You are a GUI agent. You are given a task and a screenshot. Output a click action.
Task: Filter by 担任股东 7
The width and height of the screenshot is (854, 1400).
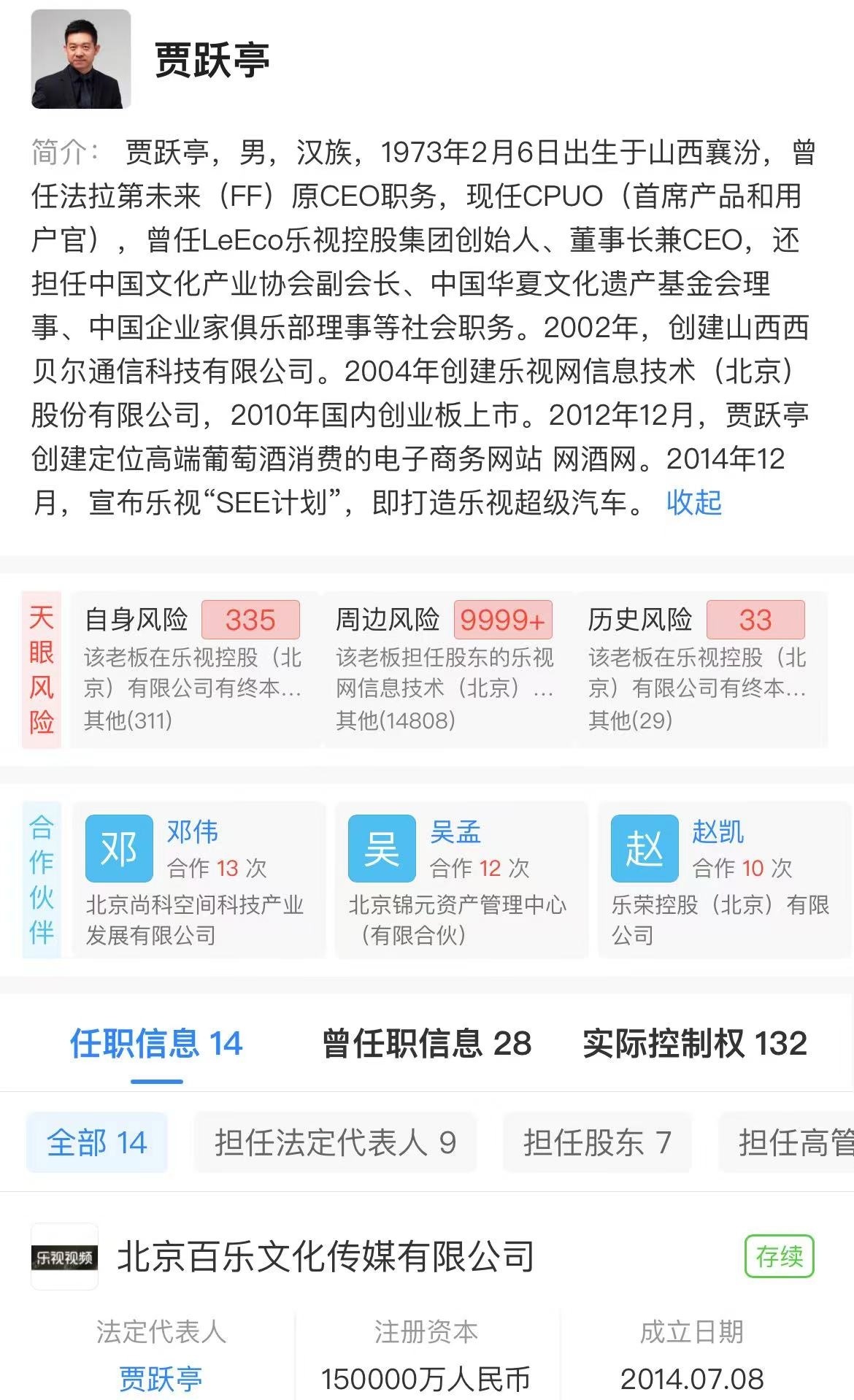coord(597,1142)
